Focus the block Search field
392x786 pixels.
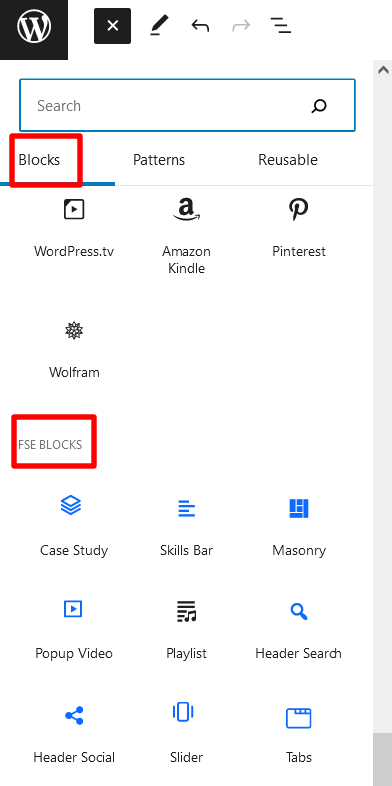[x=187, y=105]
